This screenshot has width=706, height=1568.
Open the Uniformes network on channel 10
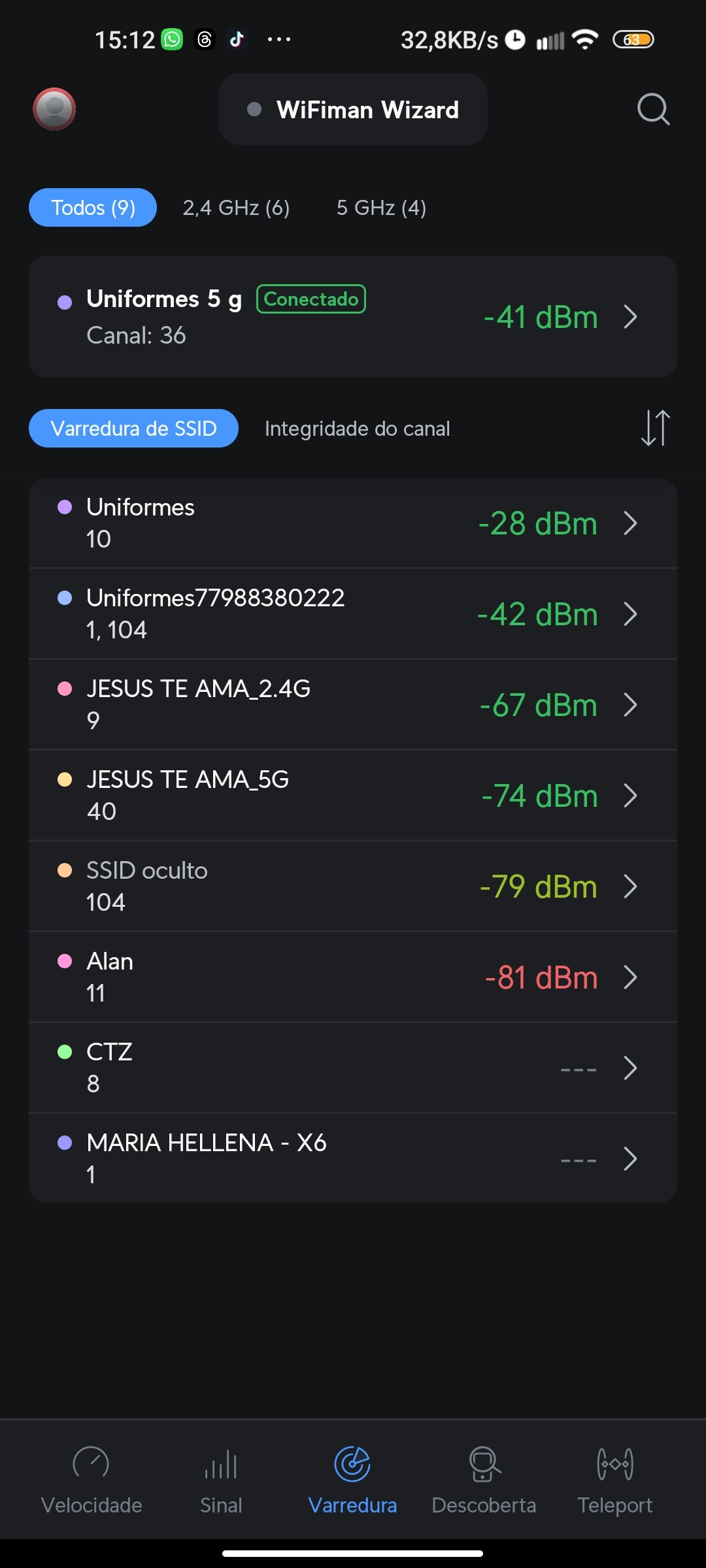[x=352, y=523]
